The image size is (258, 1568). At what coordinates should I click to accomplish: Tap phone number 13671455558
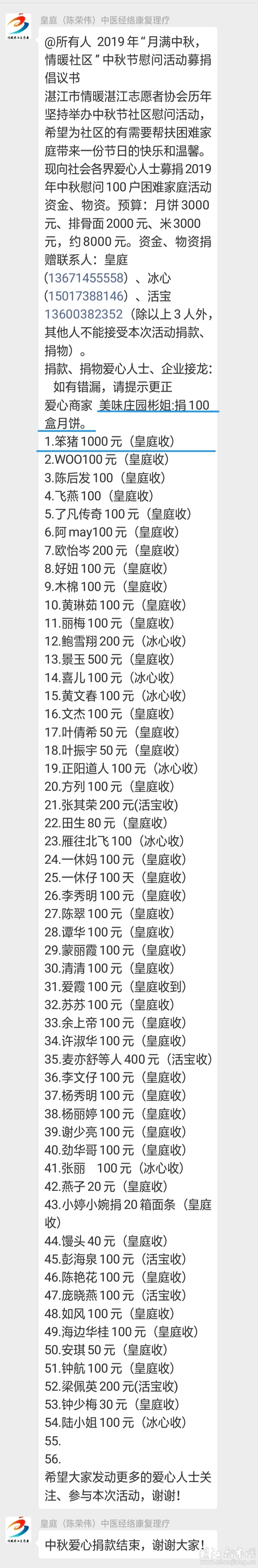[86, 278]
